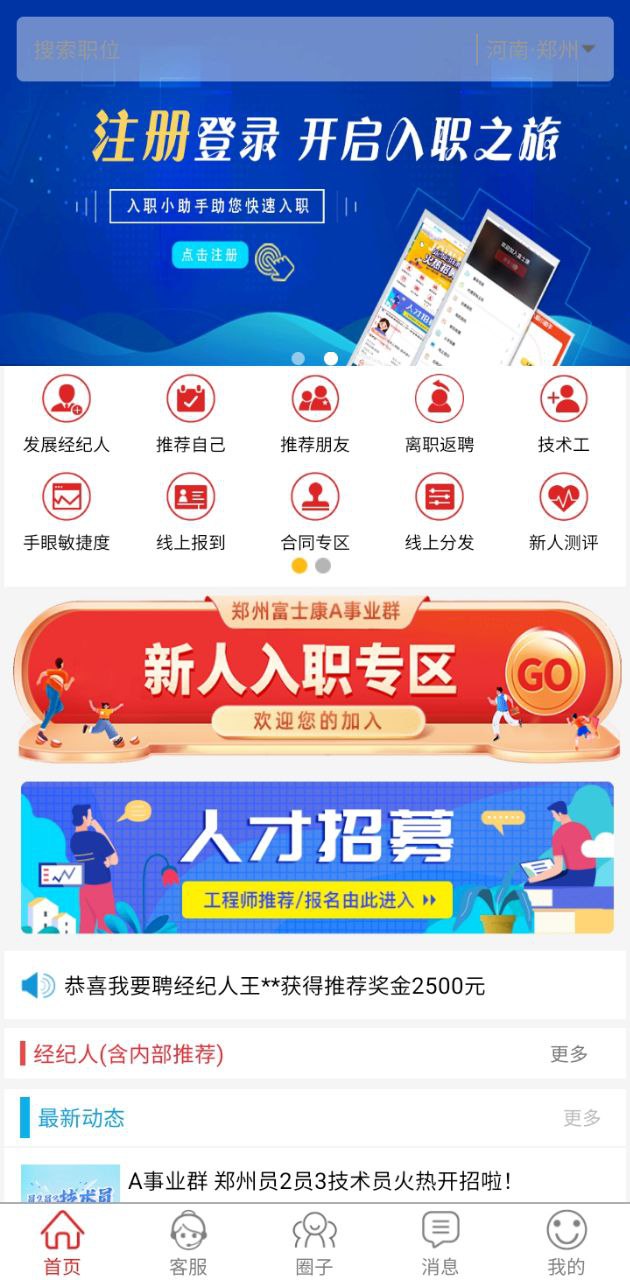630x1280 pixels.
Task: View 更多 in 最新动态 section
Action: pyautogui.click(x=582, y=1118)
